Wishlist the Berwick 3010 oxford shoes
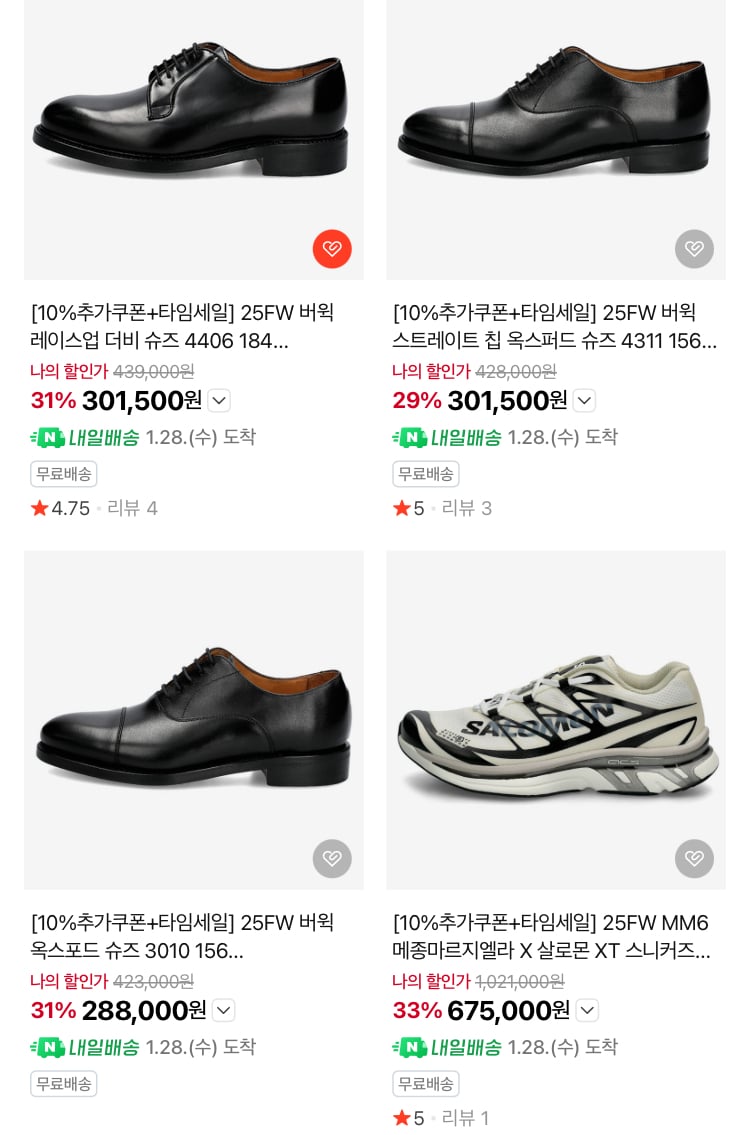Viewport: 750px width, 1135px height. pos(332,858)
